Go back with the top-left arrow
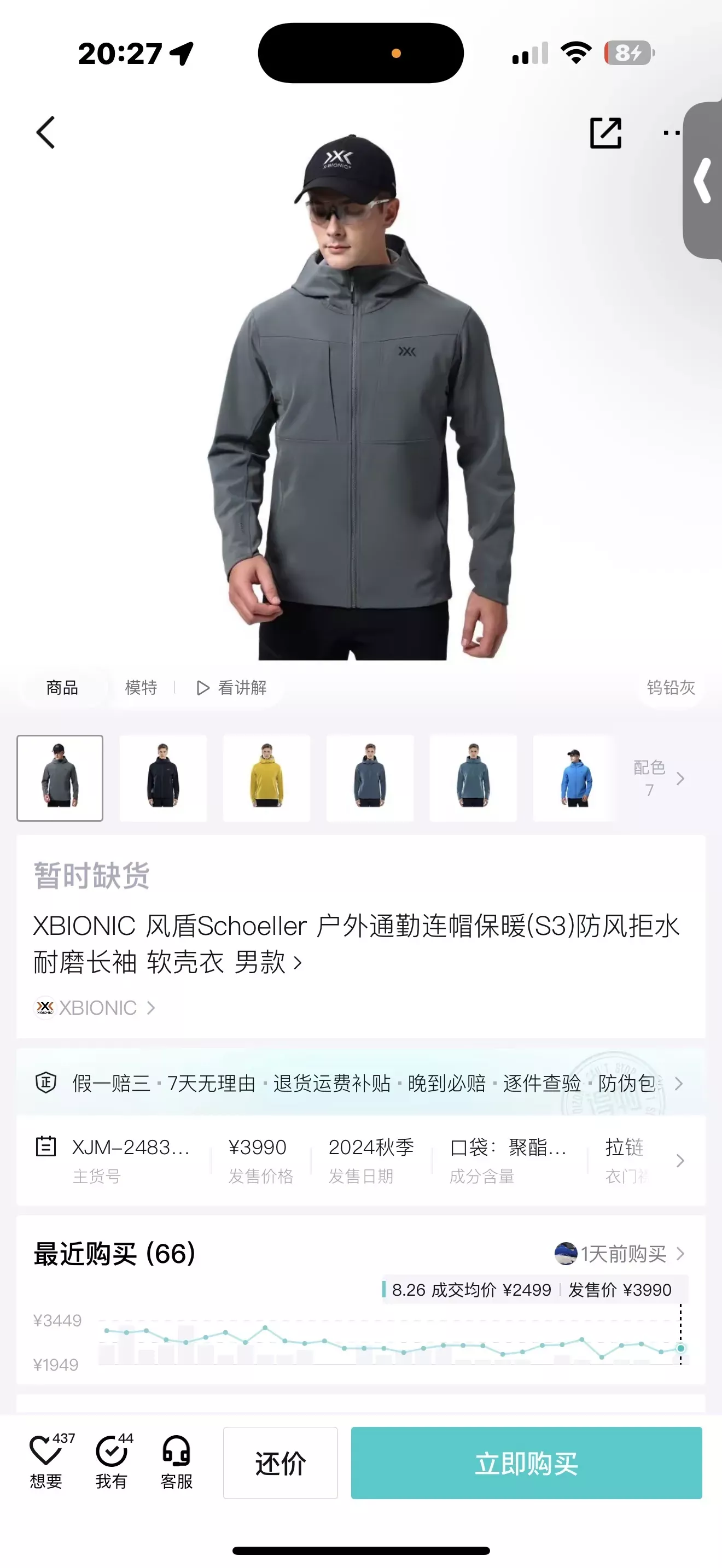 coord(45,133)
